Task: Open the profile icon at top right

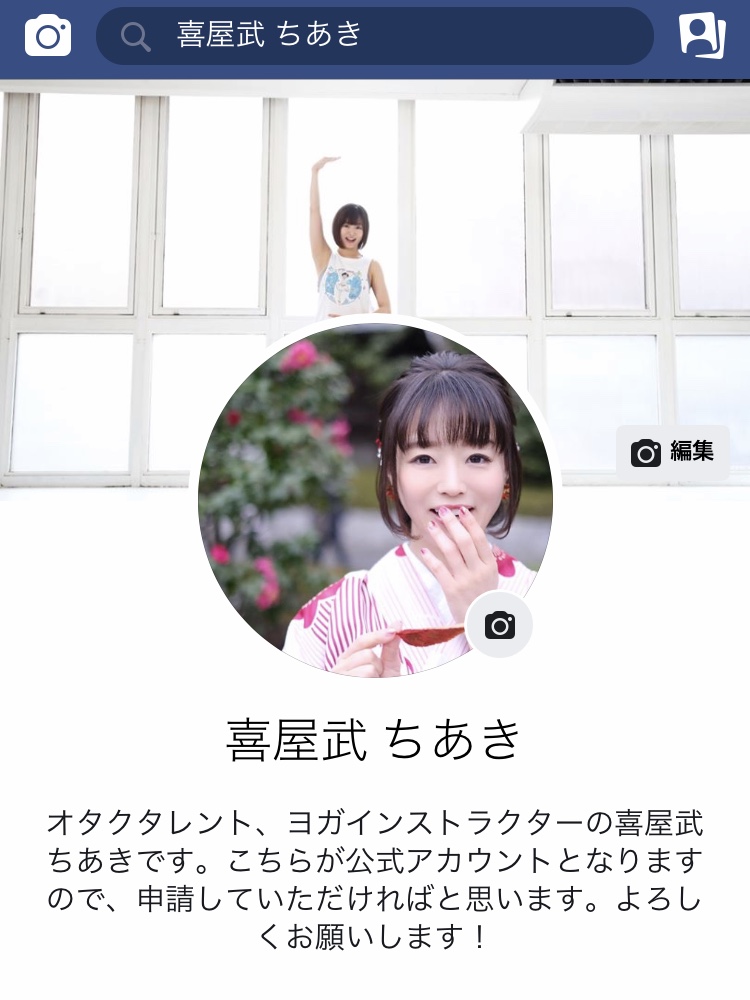Action: 702,36
